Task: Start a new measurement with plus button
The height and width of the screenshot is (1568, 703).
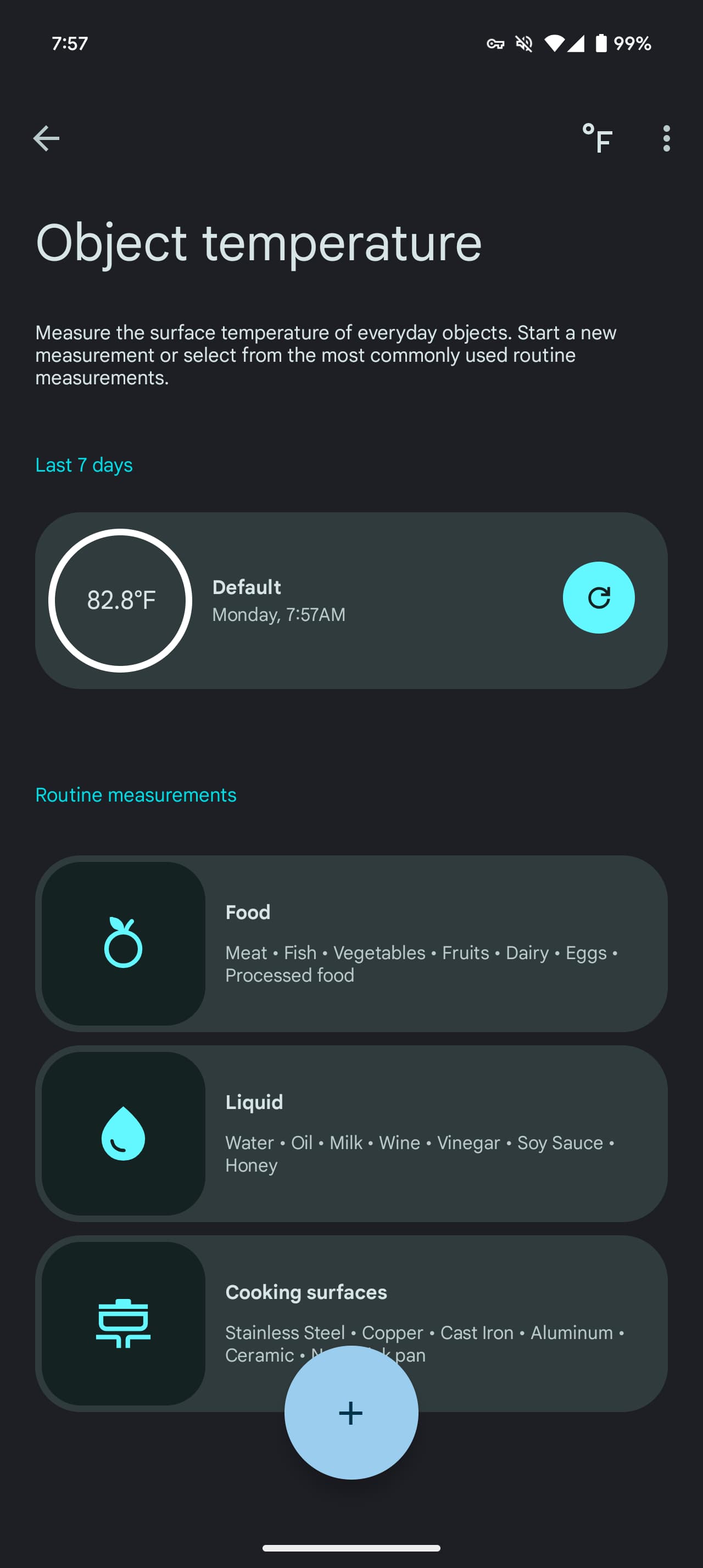Action: tap(351, 1412)
